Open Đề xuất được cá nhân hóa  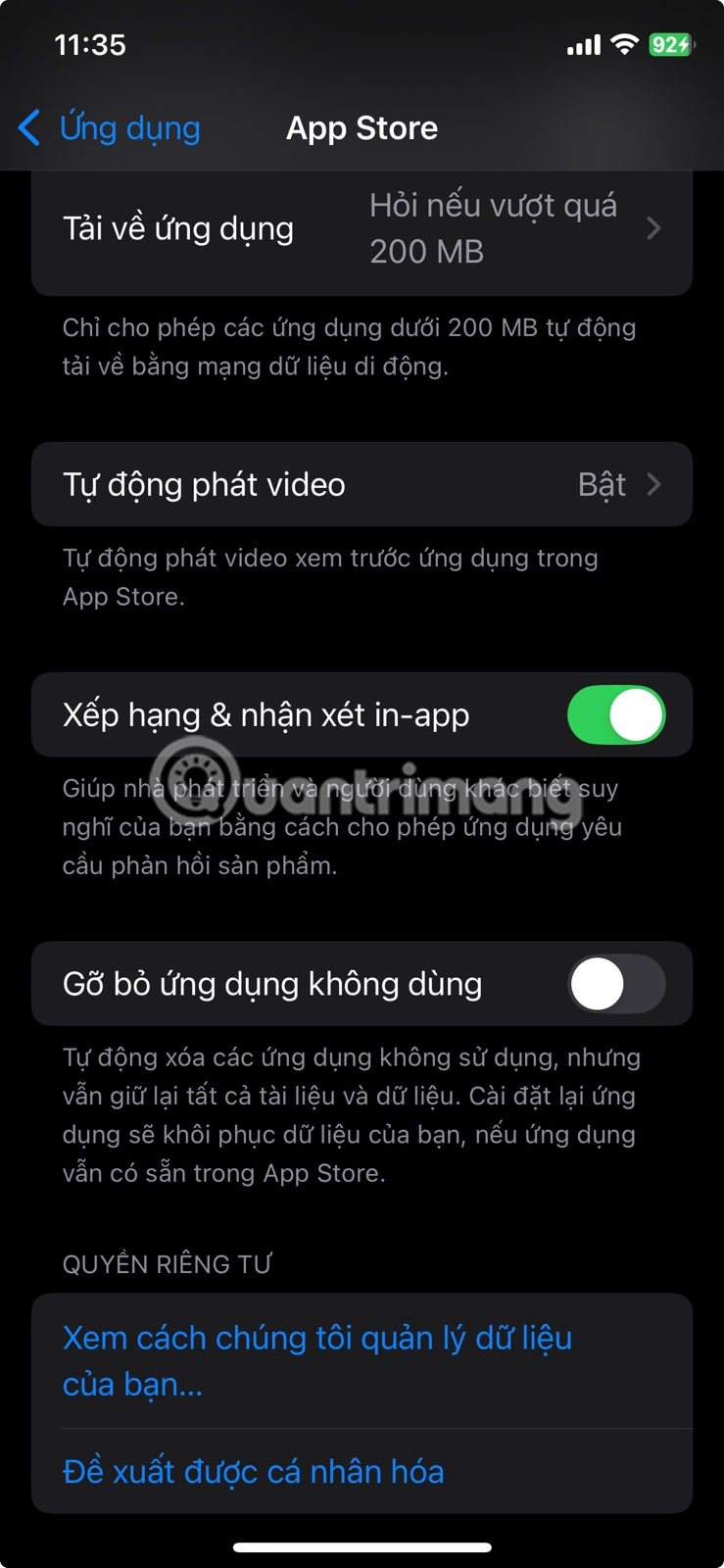255,1472
